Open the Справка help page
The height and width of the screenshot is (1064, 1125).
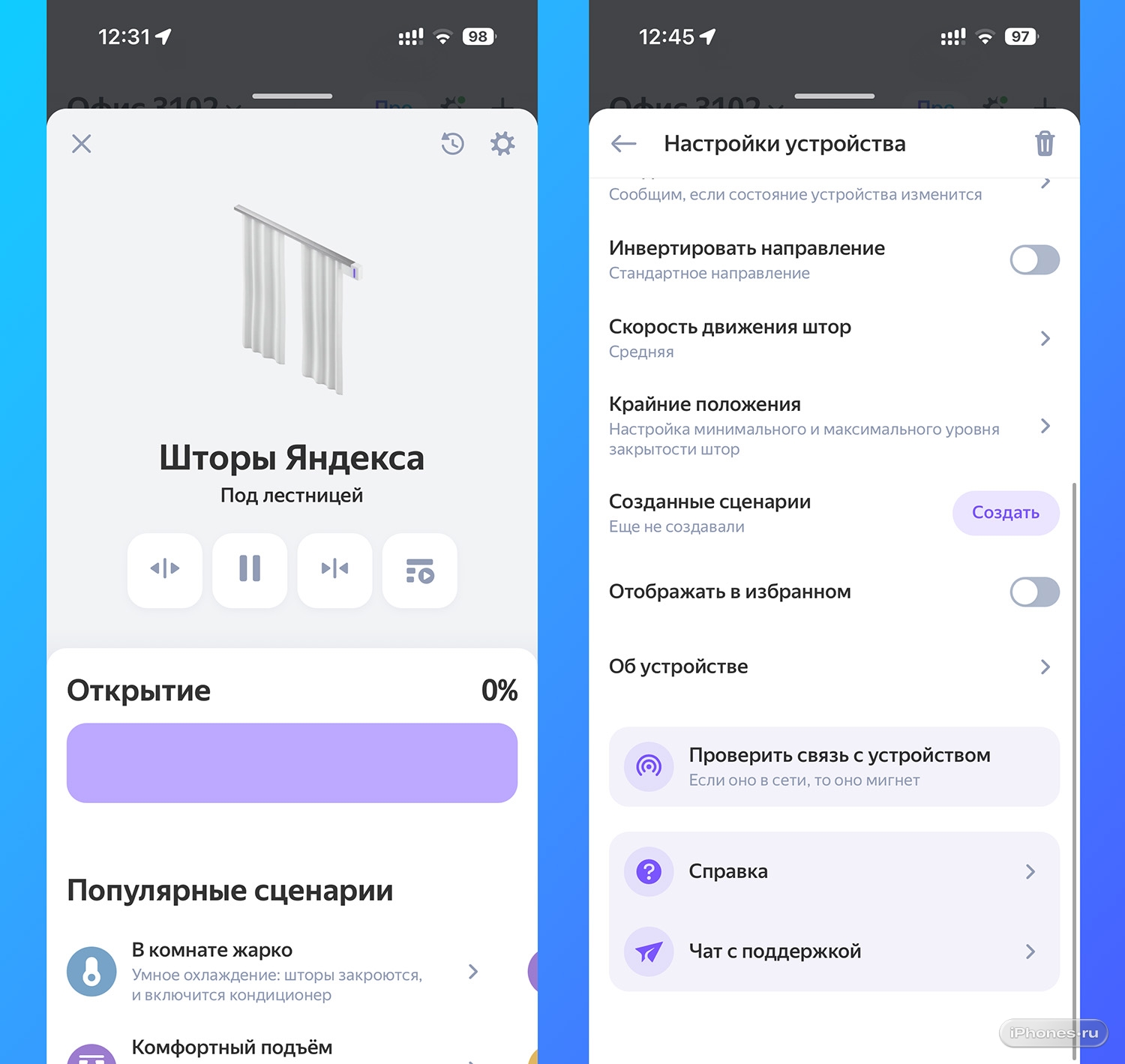[833, 871]
